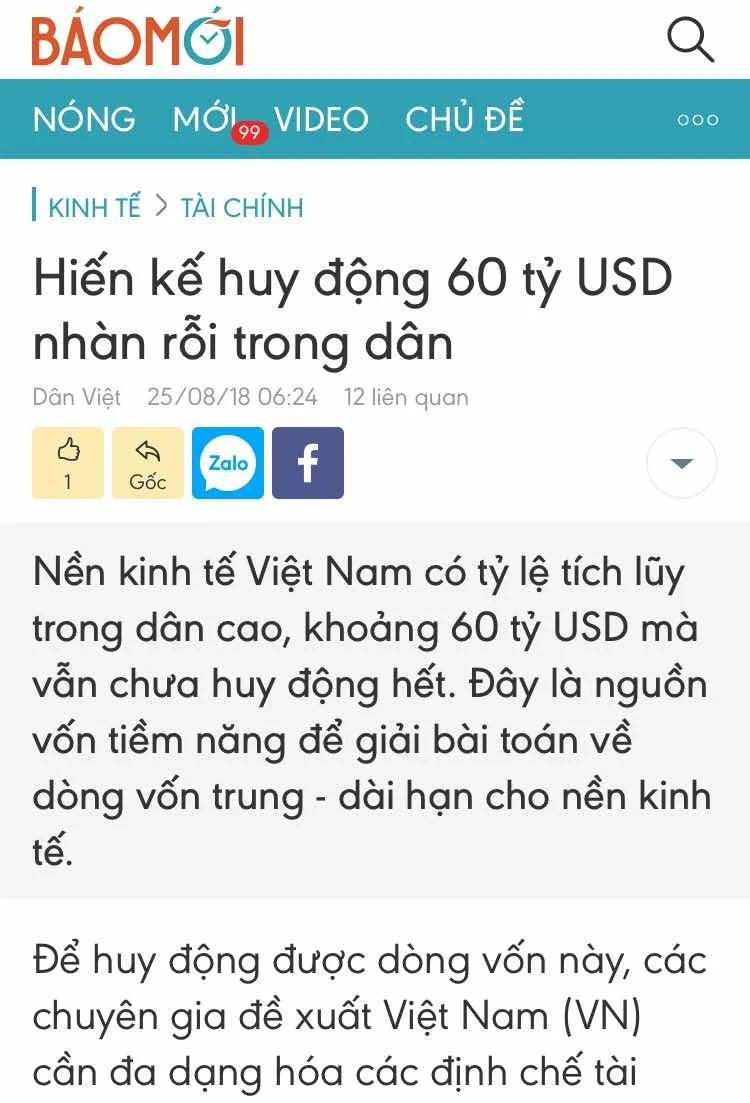Image resolution: width=750 pixels, height=1103 pixels.
Task: Switch to the NÓNG tab
Action: click(x=84, y=120)
